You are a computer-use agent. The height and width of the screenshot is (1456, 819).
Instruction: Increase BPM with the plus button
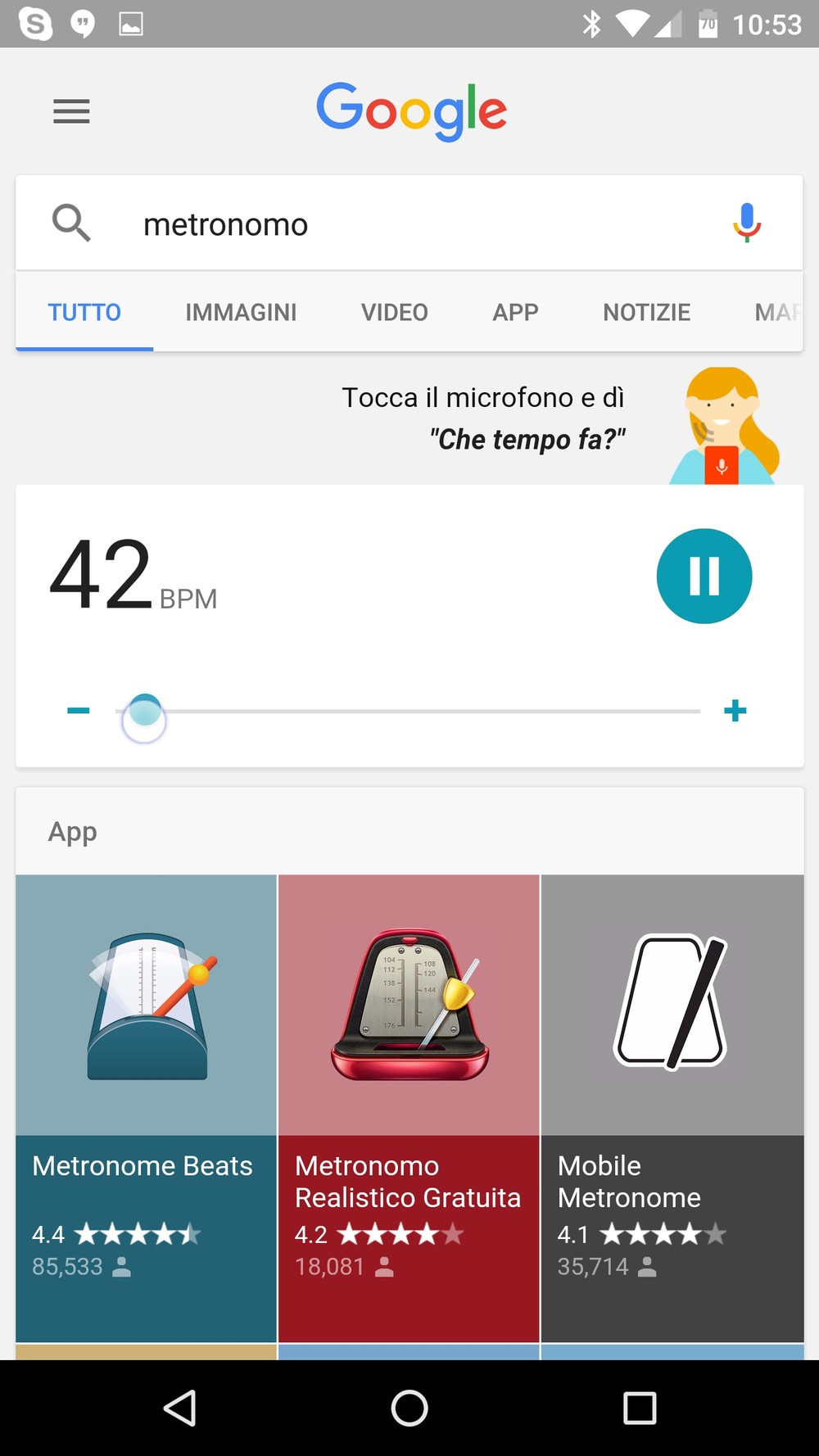click(x=735, y=711)
